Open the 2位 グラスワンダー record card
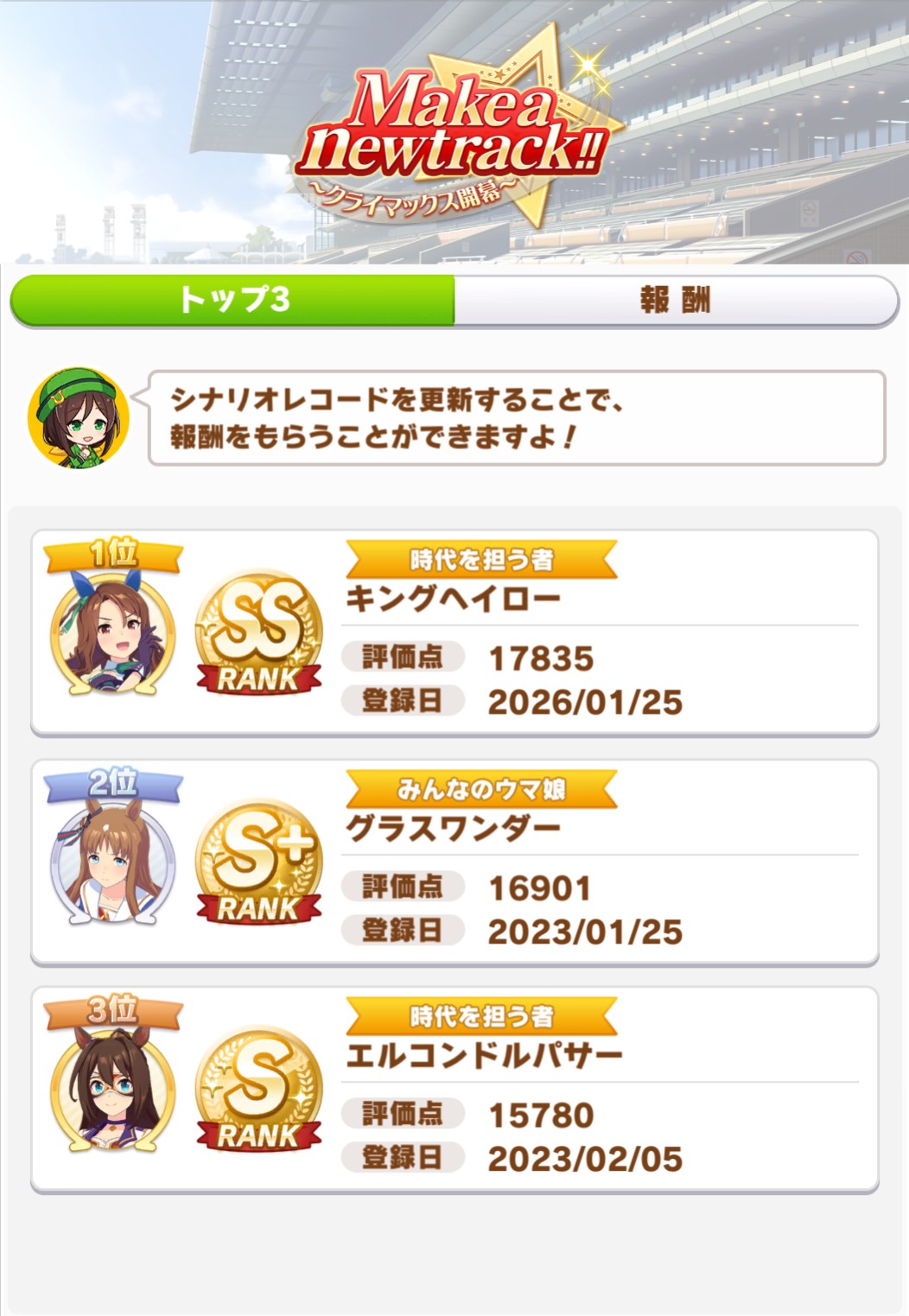Viewport: 909px width, 1316px height. tap(454, 862)
